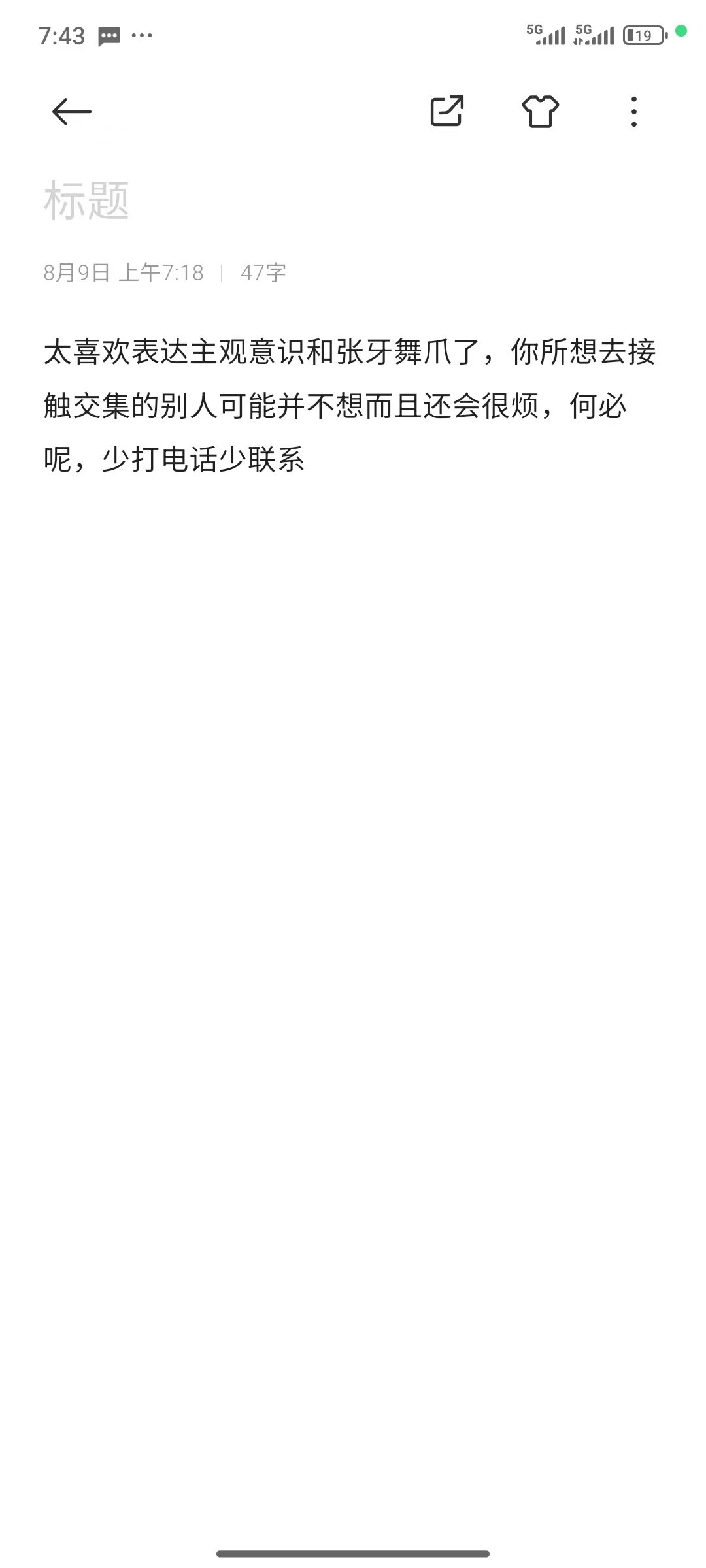Open the note theme shirt icon

pyautogui.click(x=541, y=111)
